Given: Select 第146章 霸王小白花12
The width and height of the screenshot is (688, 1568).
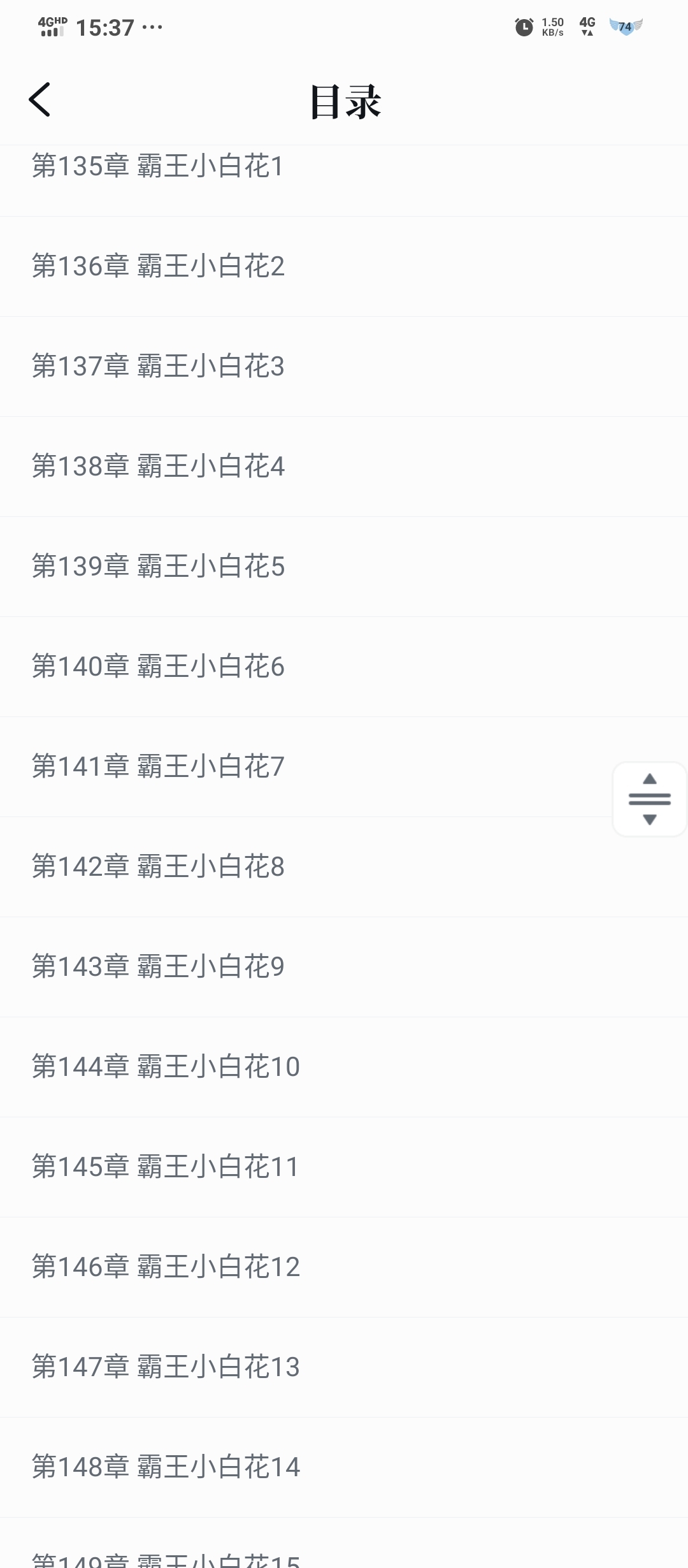Looking at the screenshot, I should click(166, 1267).
